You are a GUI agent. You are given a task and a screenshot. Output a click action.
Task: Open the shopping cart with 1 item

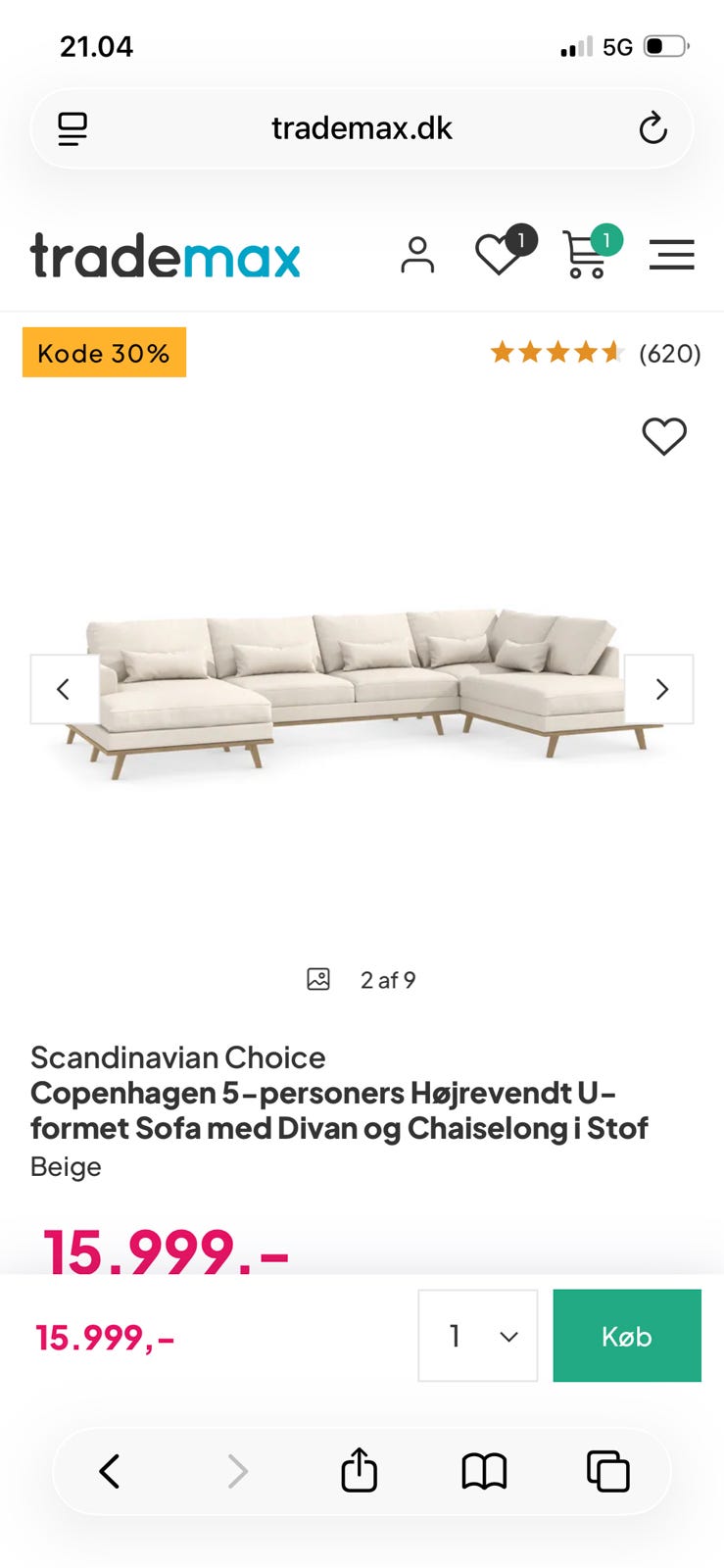pos(585,257)
